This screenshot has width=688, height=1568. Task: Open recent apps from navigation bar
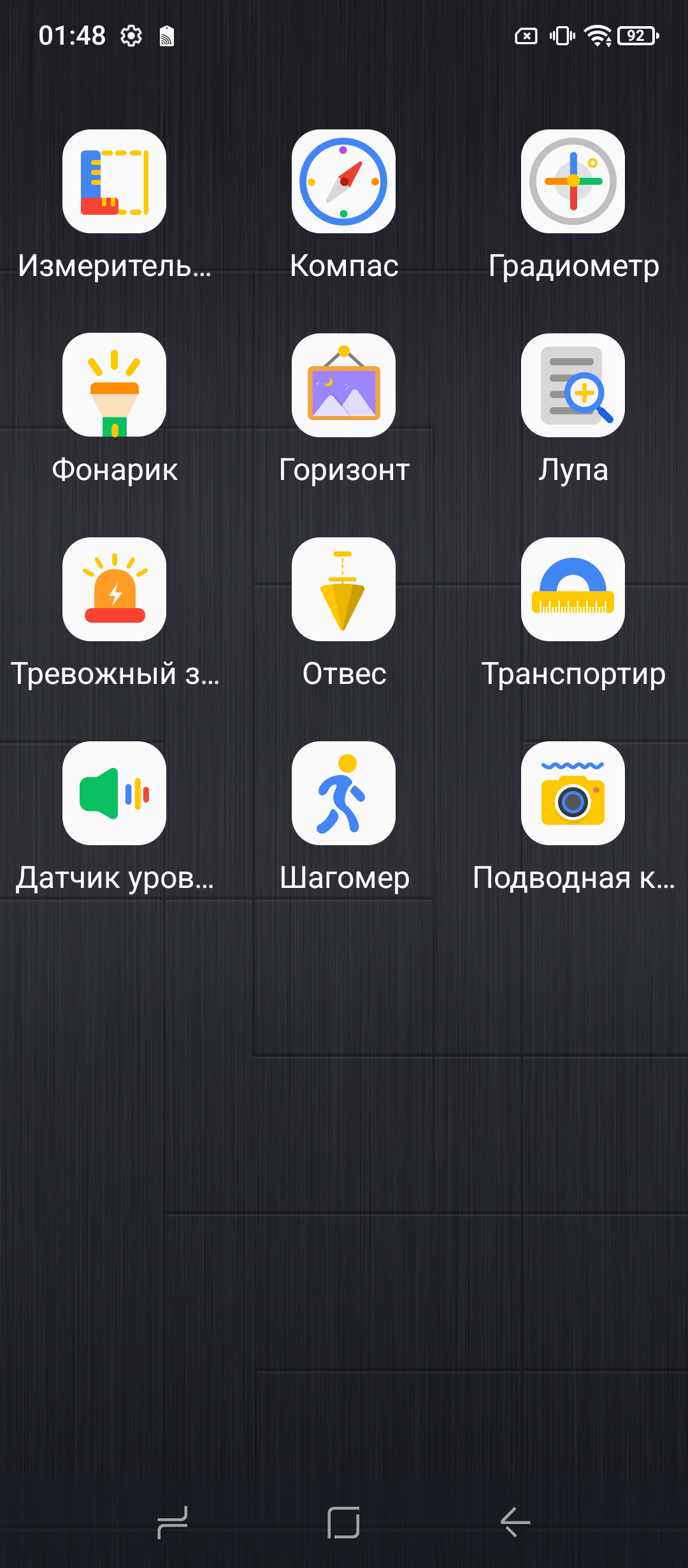coord(172,1522)
